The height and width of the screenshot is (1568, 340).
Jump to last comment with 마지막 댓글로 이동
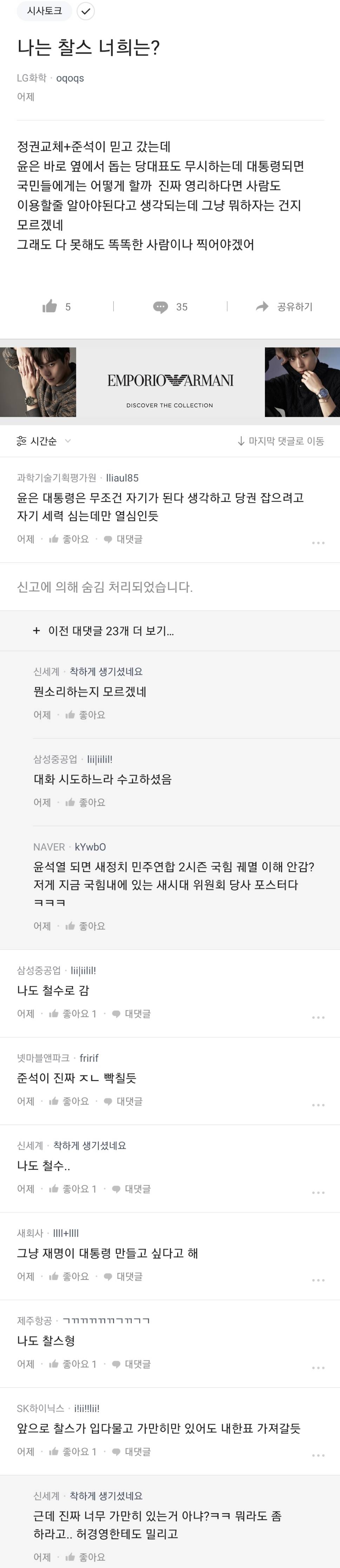point(280,441)
